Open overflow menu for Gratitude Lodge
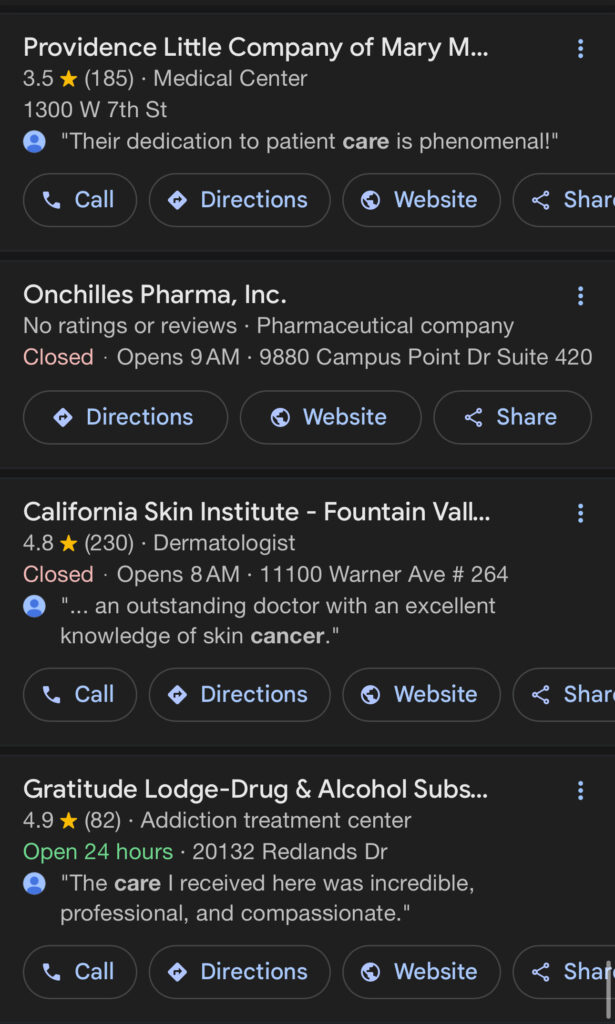The image size is (615, 1024). pos(580,791)
